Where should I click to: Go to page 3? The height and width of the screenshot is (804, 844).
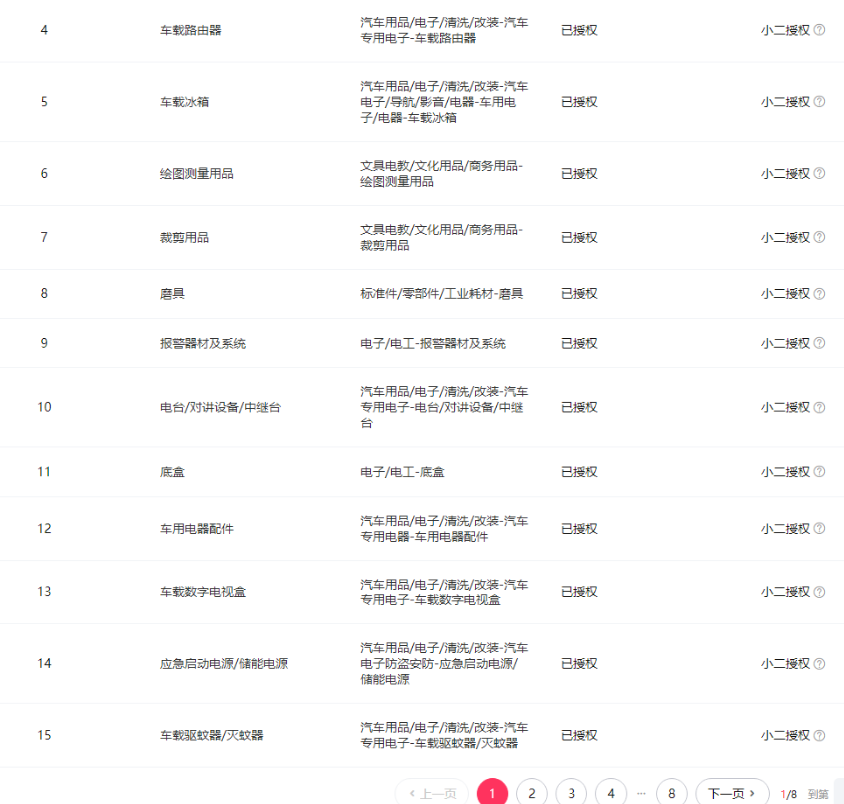click(571, 793)
